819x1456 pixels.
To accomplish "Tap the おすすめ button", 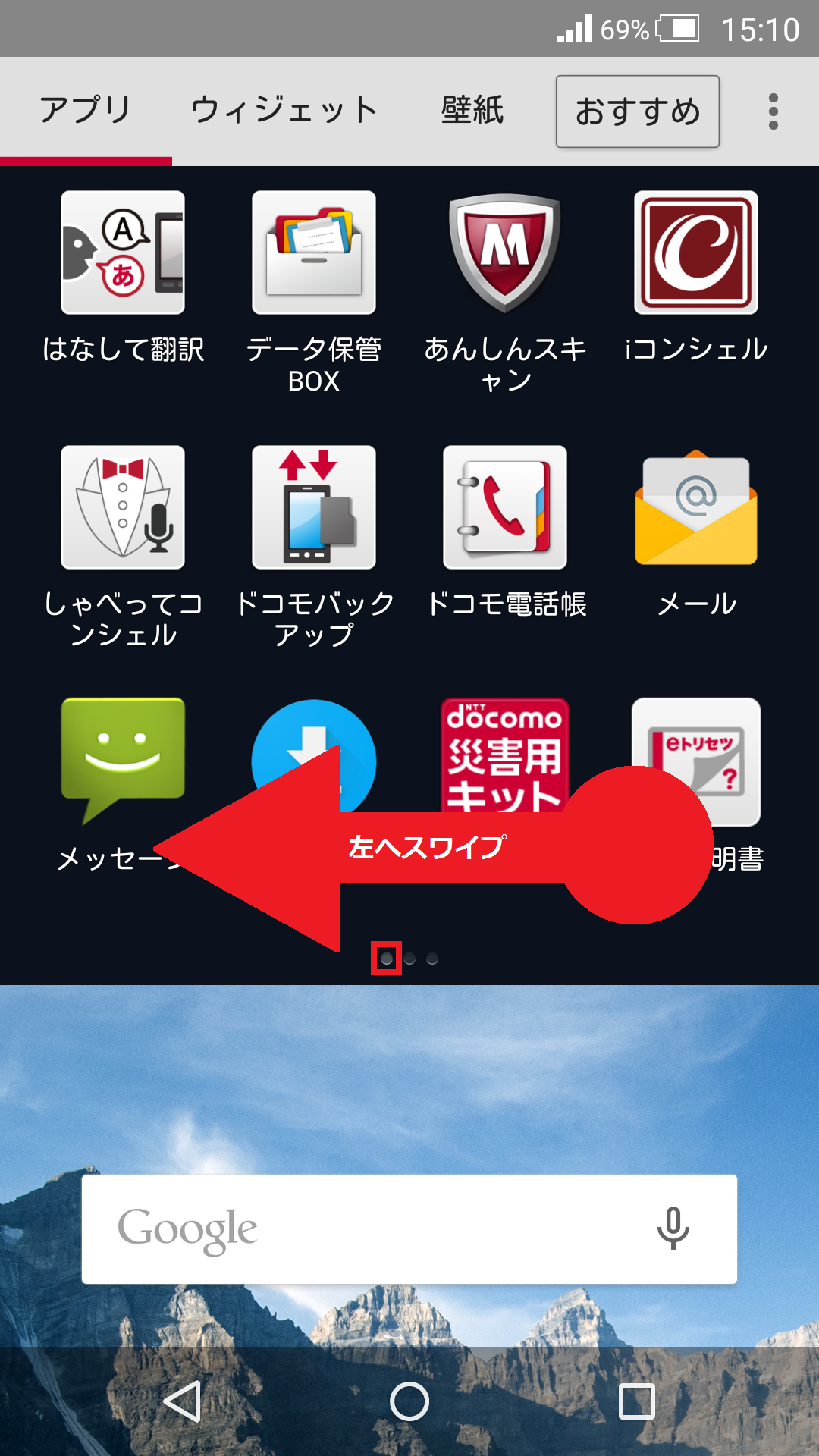I will tap(637, 111).
